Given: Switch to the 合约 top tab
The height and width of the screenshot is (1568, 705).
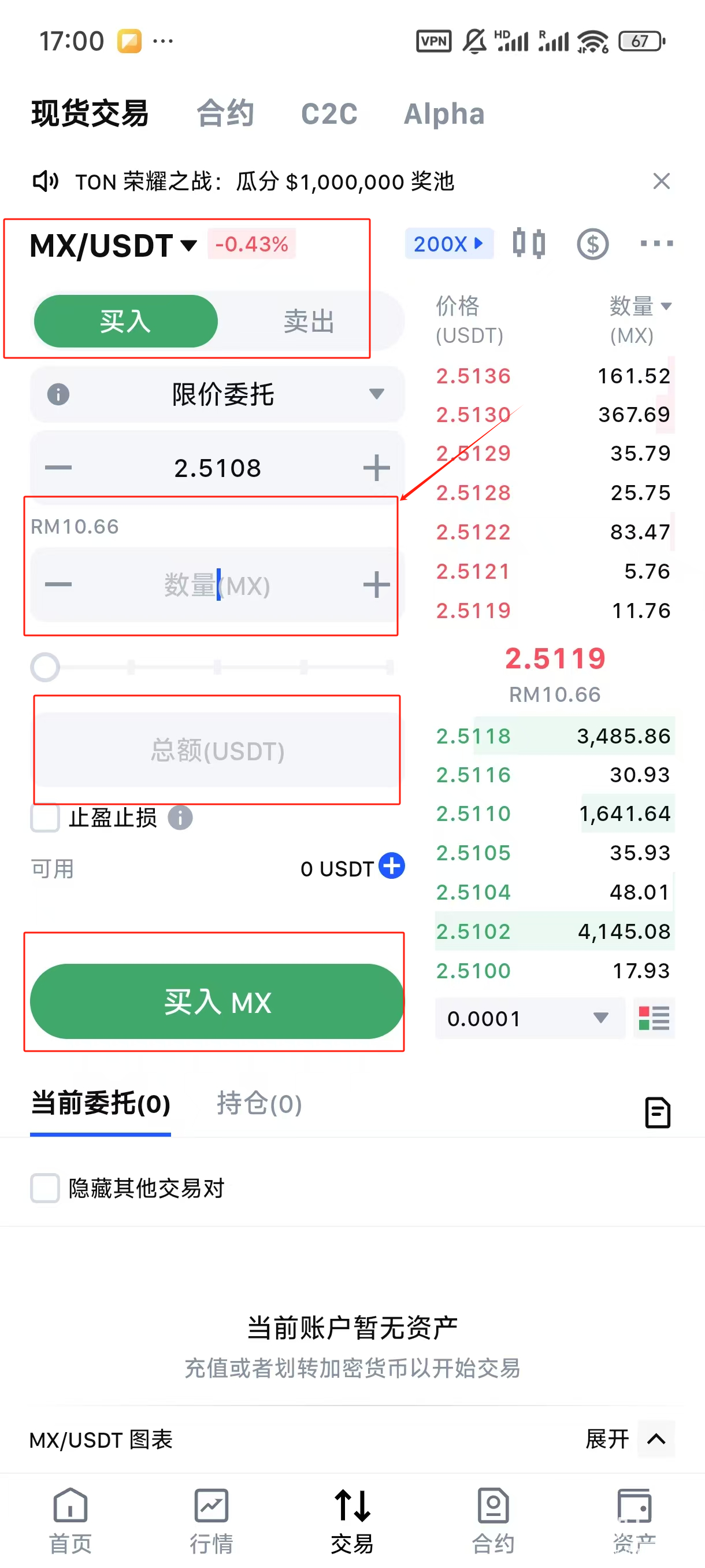Looking at the screenshot, I should pos(225,114).
